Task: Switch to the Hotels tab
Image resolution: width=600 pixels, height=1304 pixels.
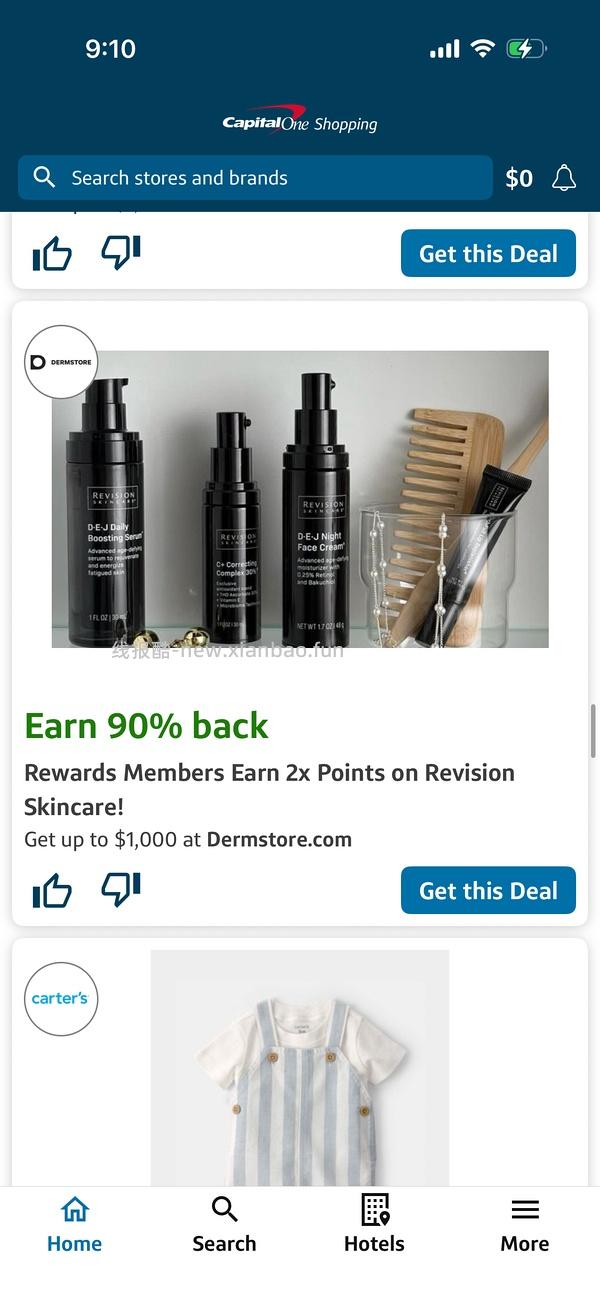Action: [374, 1224]
